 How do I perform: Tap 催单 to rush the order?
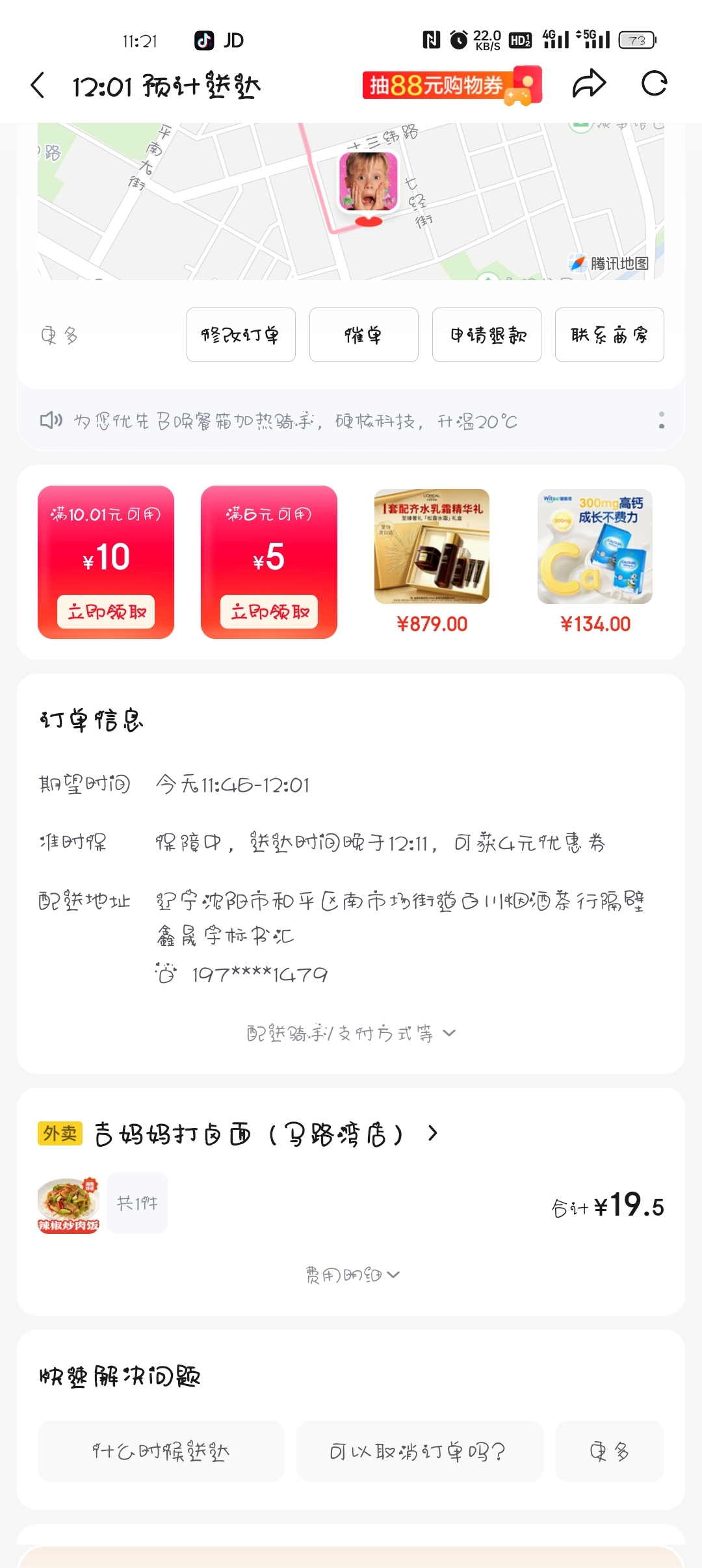pyautogui.click(x=363, y=335)
